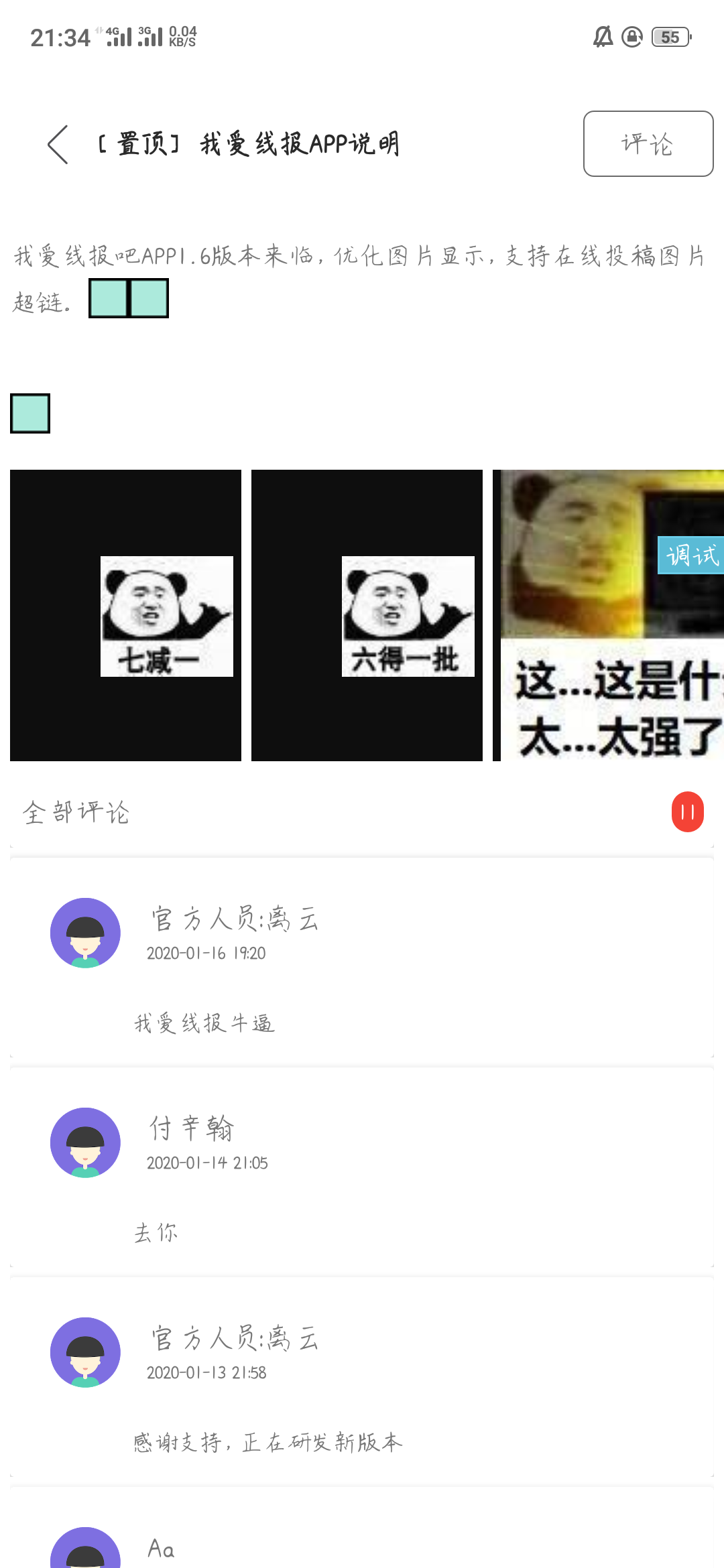This screenshot has width=724, height=1568.
Task: Select the 全部评论 section header
Action: point(78,813)
